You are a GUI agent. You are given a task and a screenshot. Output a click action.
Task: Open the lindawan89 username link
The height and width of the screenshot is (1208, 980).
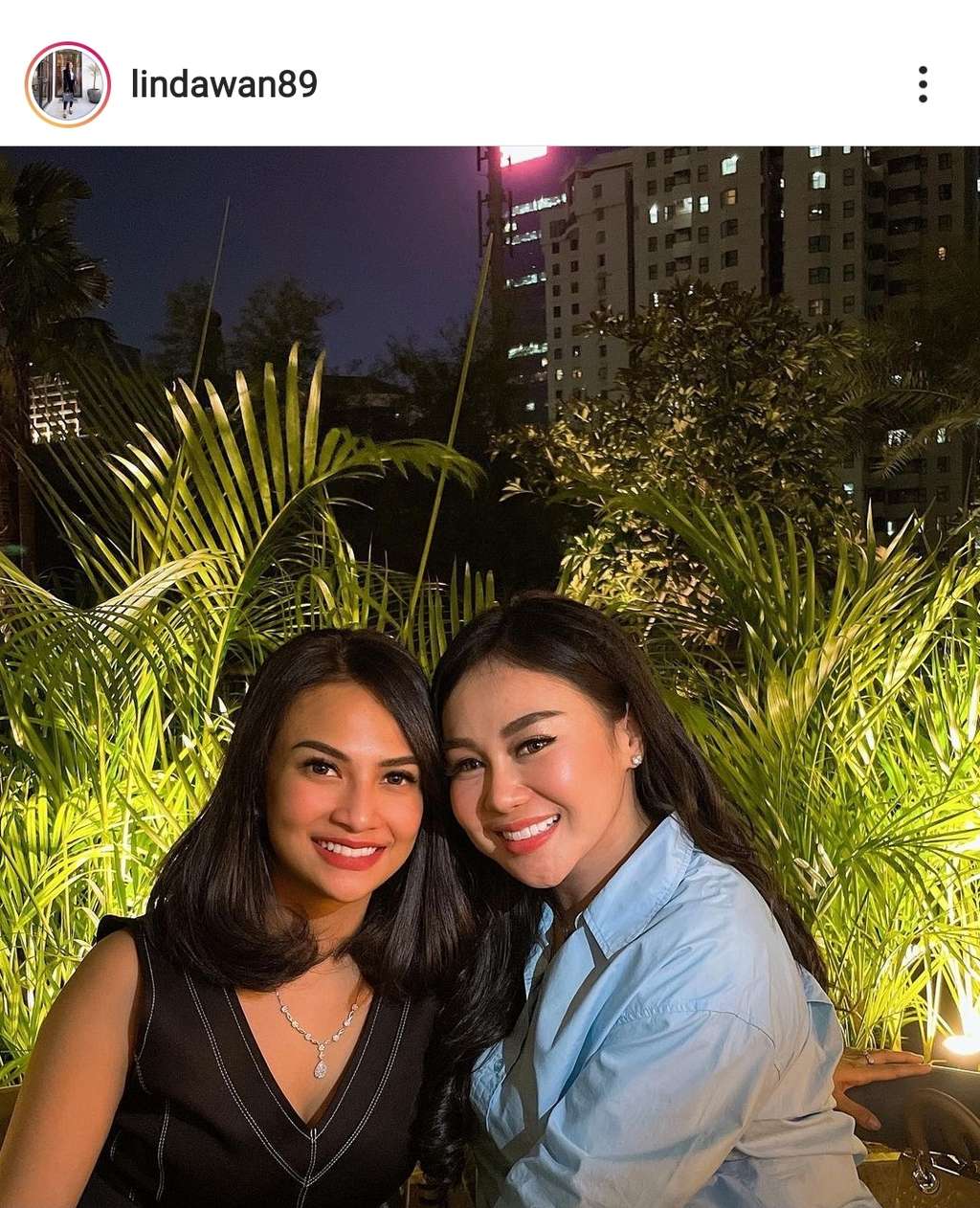[x=224, y=84]
